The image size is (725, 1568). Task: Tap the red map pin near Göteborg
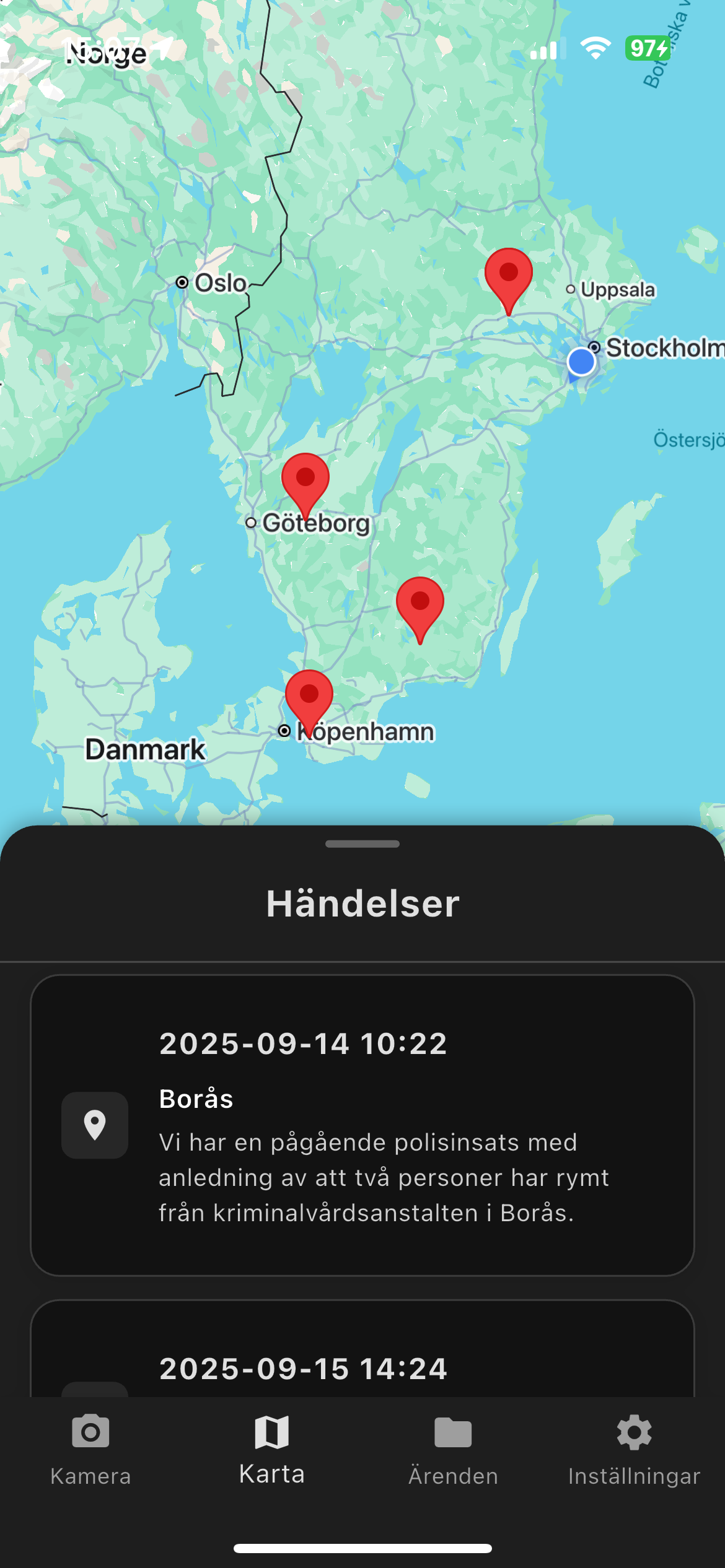(305, 481)
